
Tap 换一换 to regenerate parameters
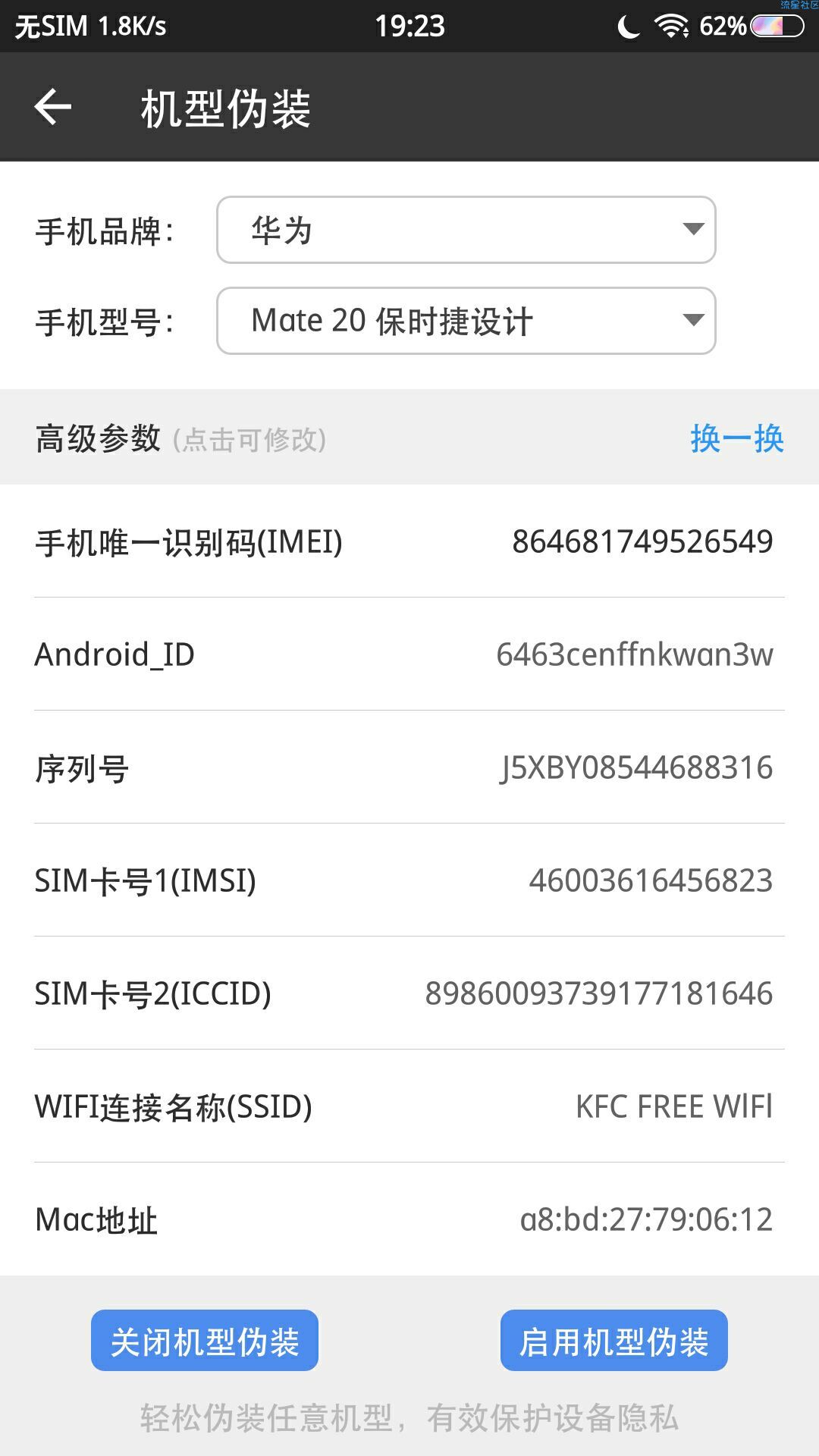(x=736, y=438)
